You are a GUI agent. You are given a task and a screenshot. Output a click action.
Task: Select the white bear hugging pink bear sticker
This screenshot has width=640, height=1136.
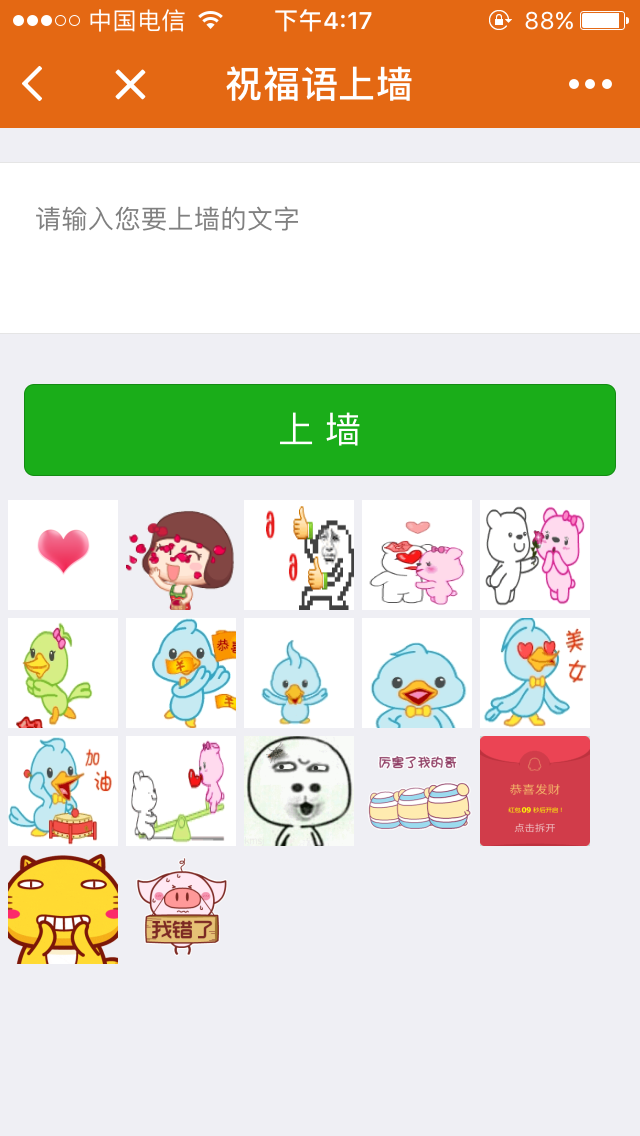[417, 555]
